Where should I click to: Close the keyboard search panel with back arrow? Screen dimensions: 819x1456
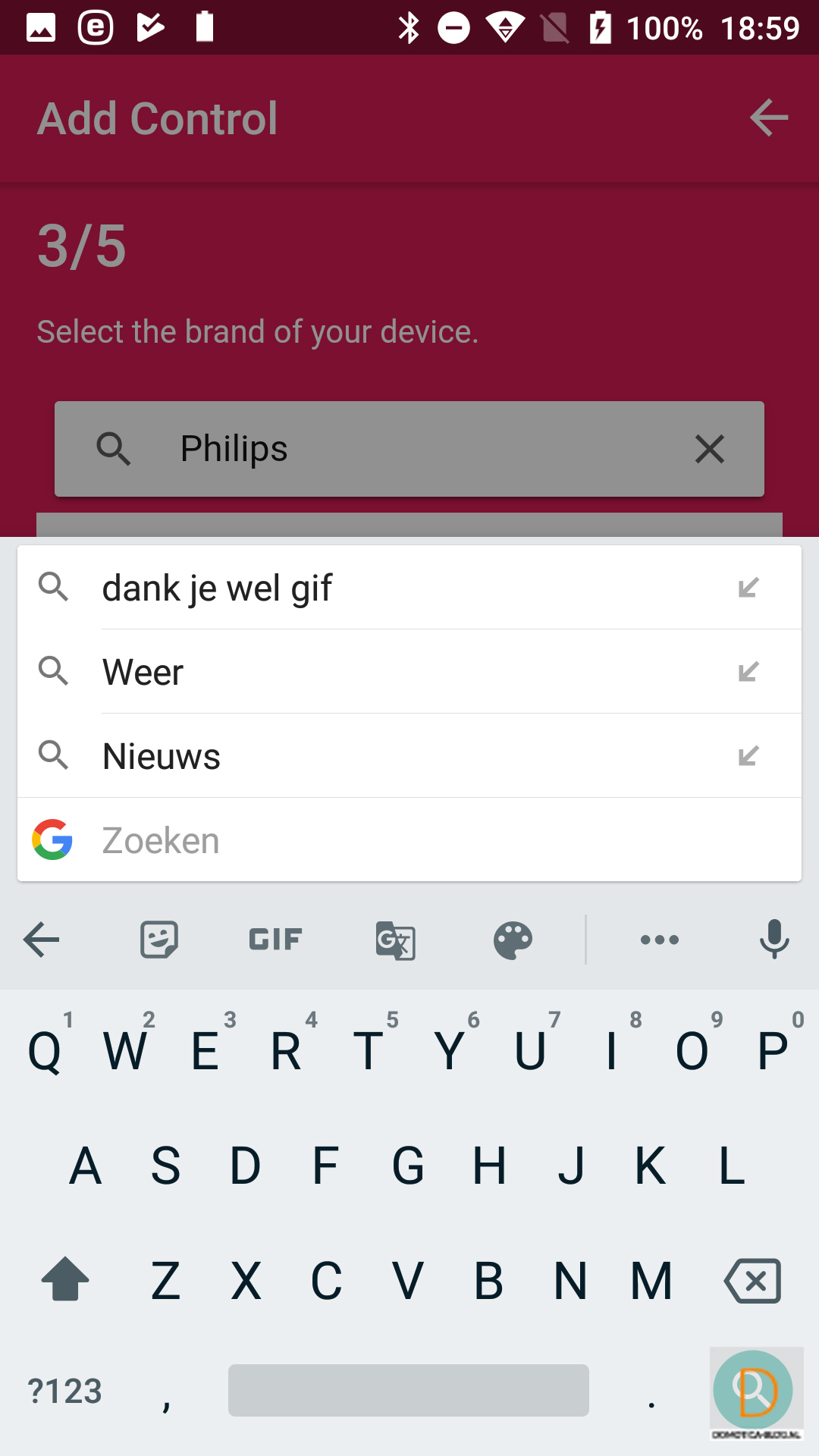point(42,940)
